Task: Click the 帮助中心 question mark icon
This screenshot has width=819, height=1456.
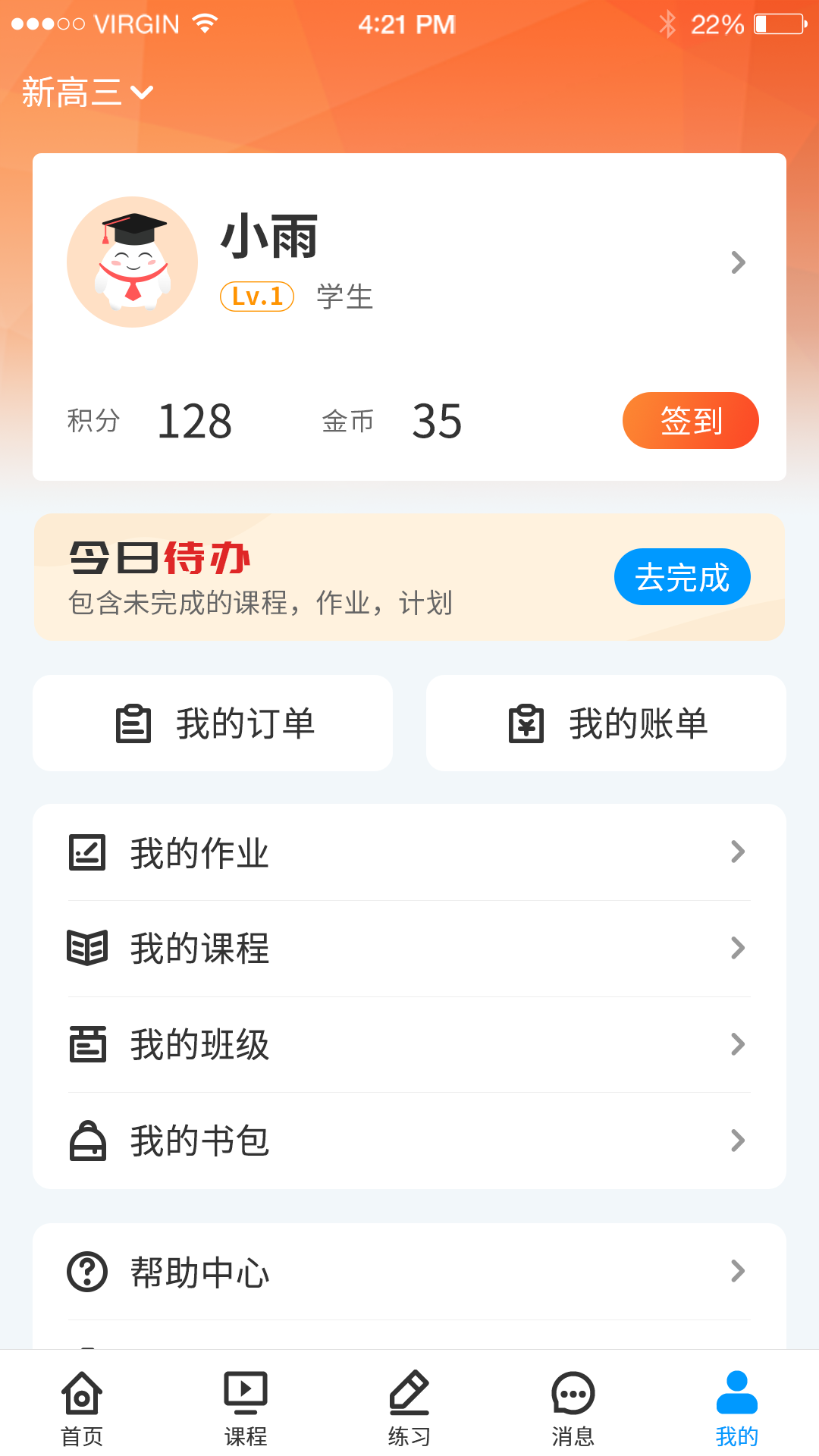Action: pos(87,1272)
